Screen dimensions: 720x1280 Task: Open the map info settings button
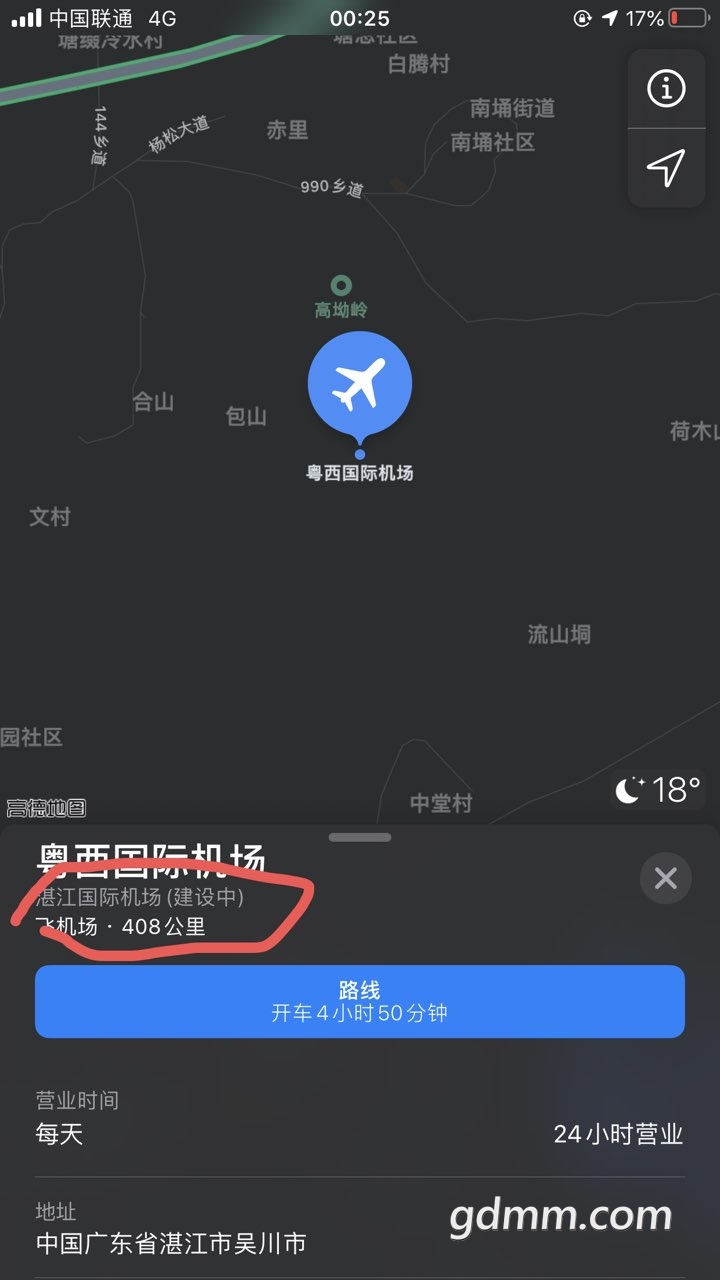click(x=666, y=90)
